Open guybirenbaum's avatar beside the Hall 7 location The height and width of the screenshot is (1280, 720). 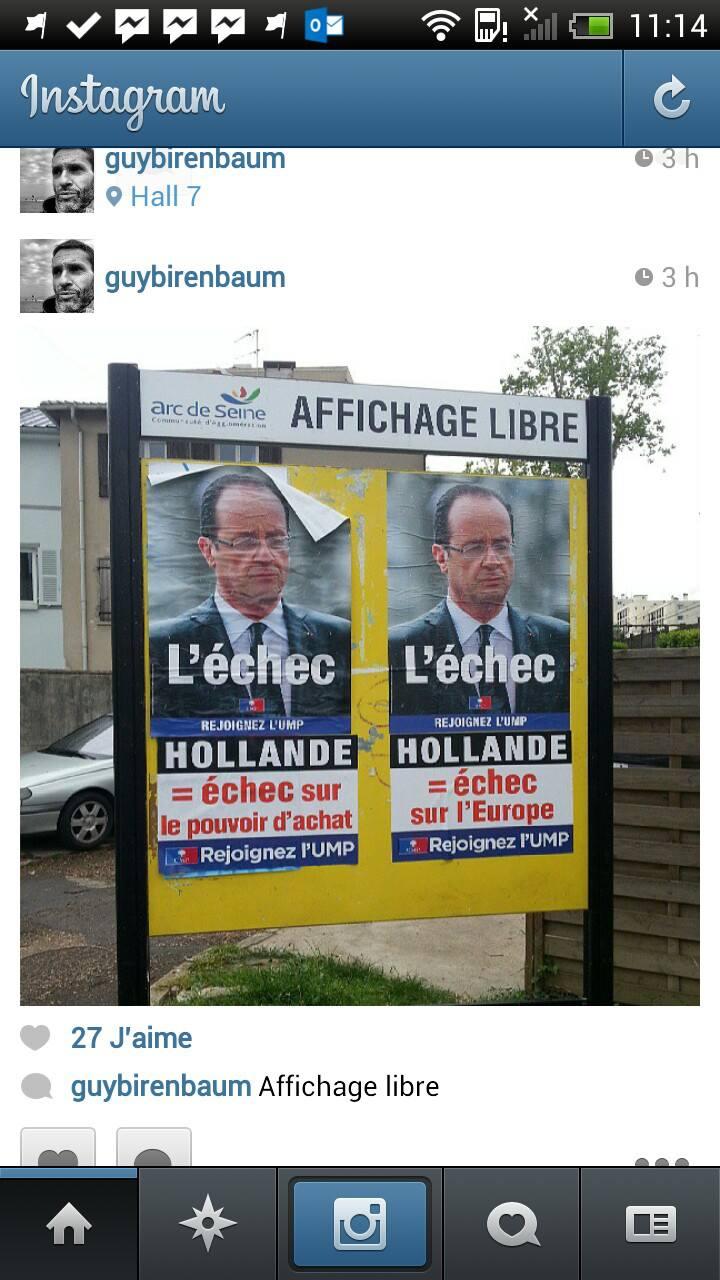[x=57, y=180]
